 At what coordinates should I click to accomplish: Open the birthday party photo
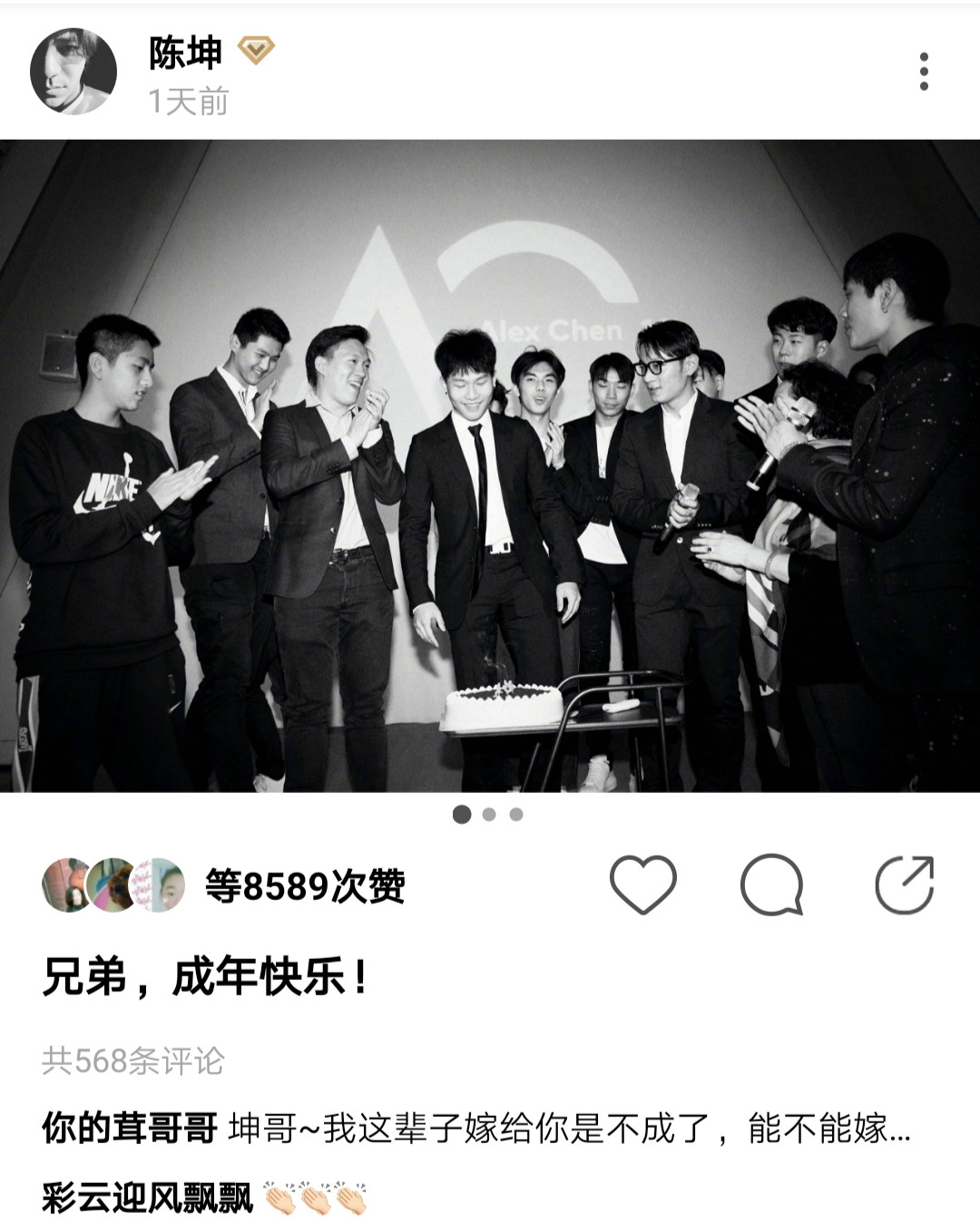click(x=490, y=465)
